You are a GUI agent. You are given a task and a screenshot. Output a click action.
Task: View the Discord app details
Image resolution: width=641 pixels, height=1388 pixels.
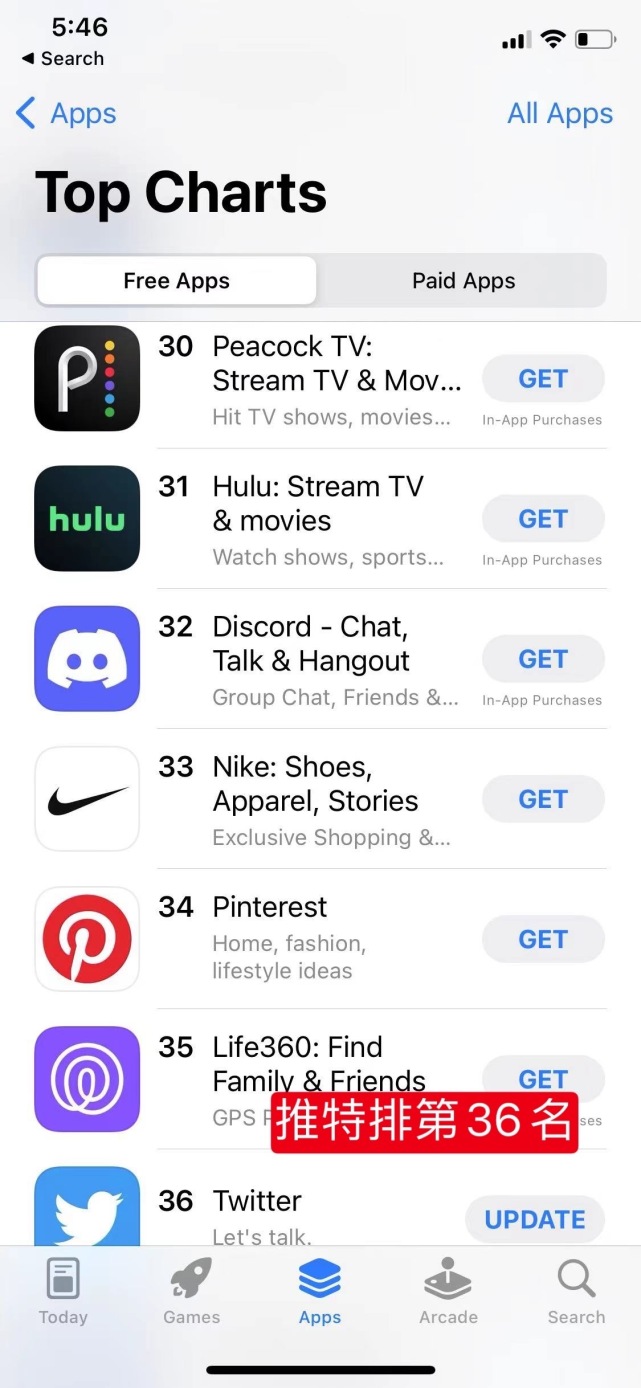pyautogui.click(x=310, y=644)
